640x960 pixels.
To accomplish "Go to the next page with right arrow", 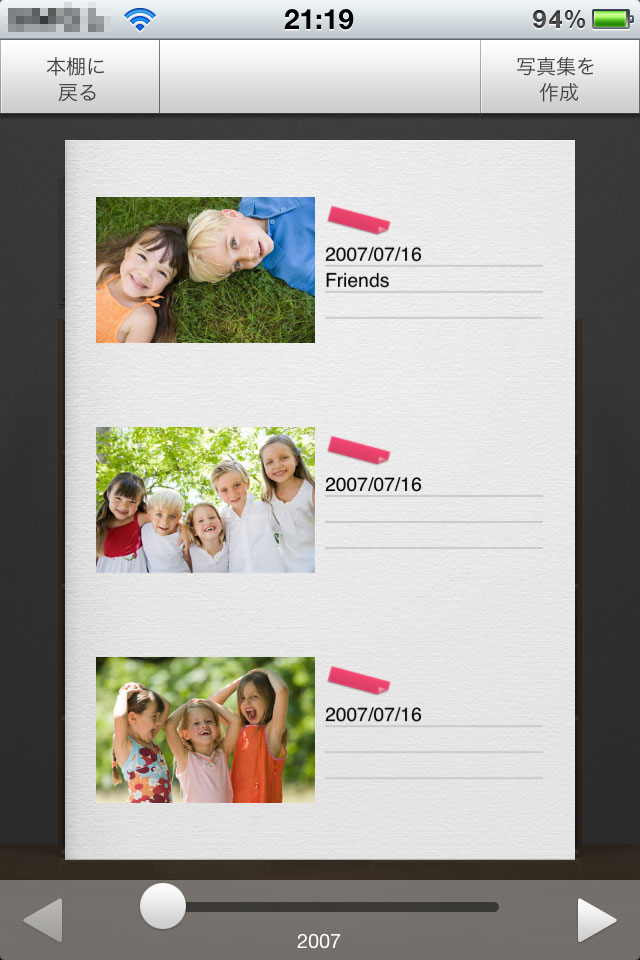I will [x=597, y=920].
